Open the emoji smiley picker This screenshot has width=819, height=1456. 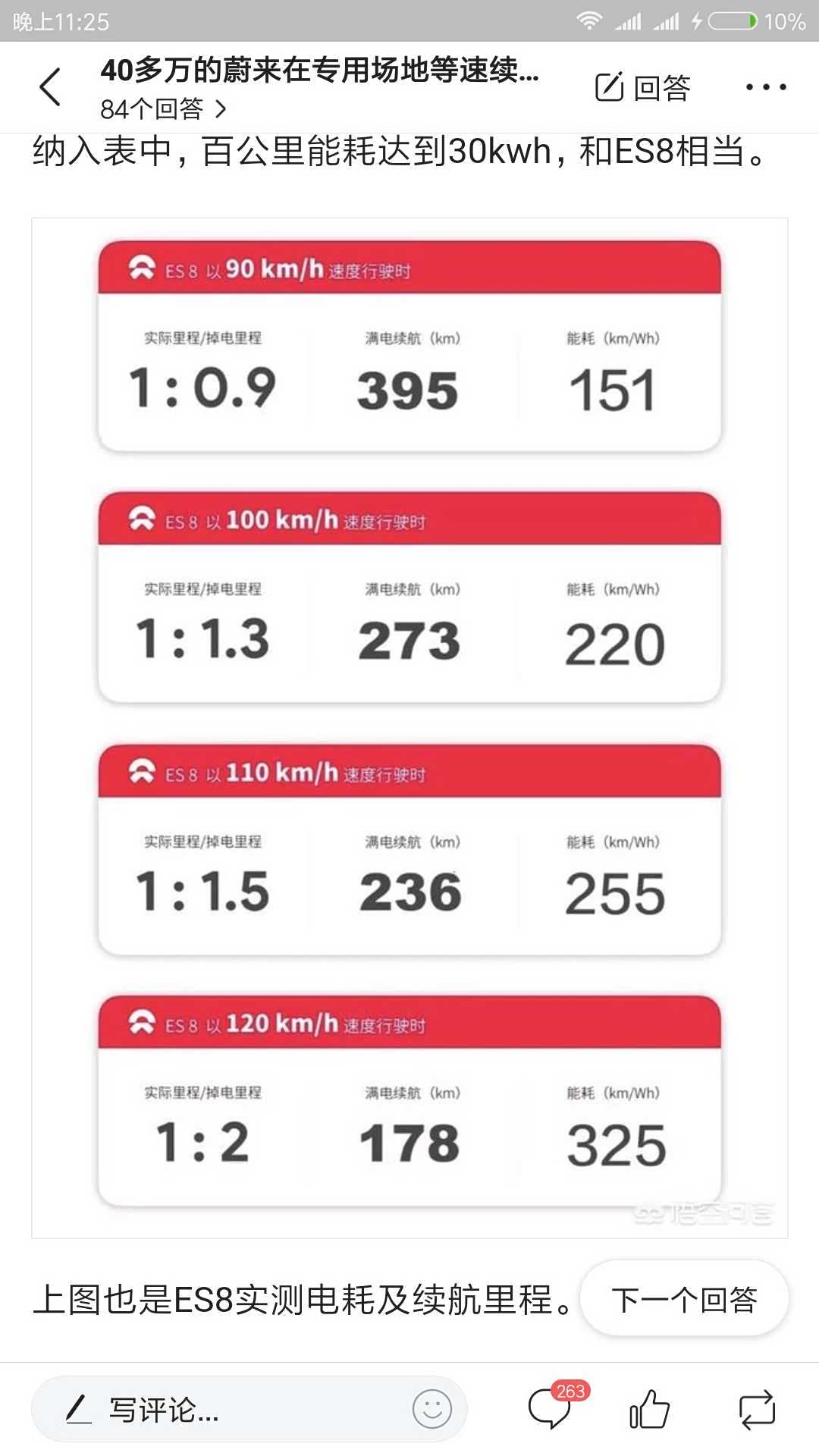click(x=431, y=1410)
